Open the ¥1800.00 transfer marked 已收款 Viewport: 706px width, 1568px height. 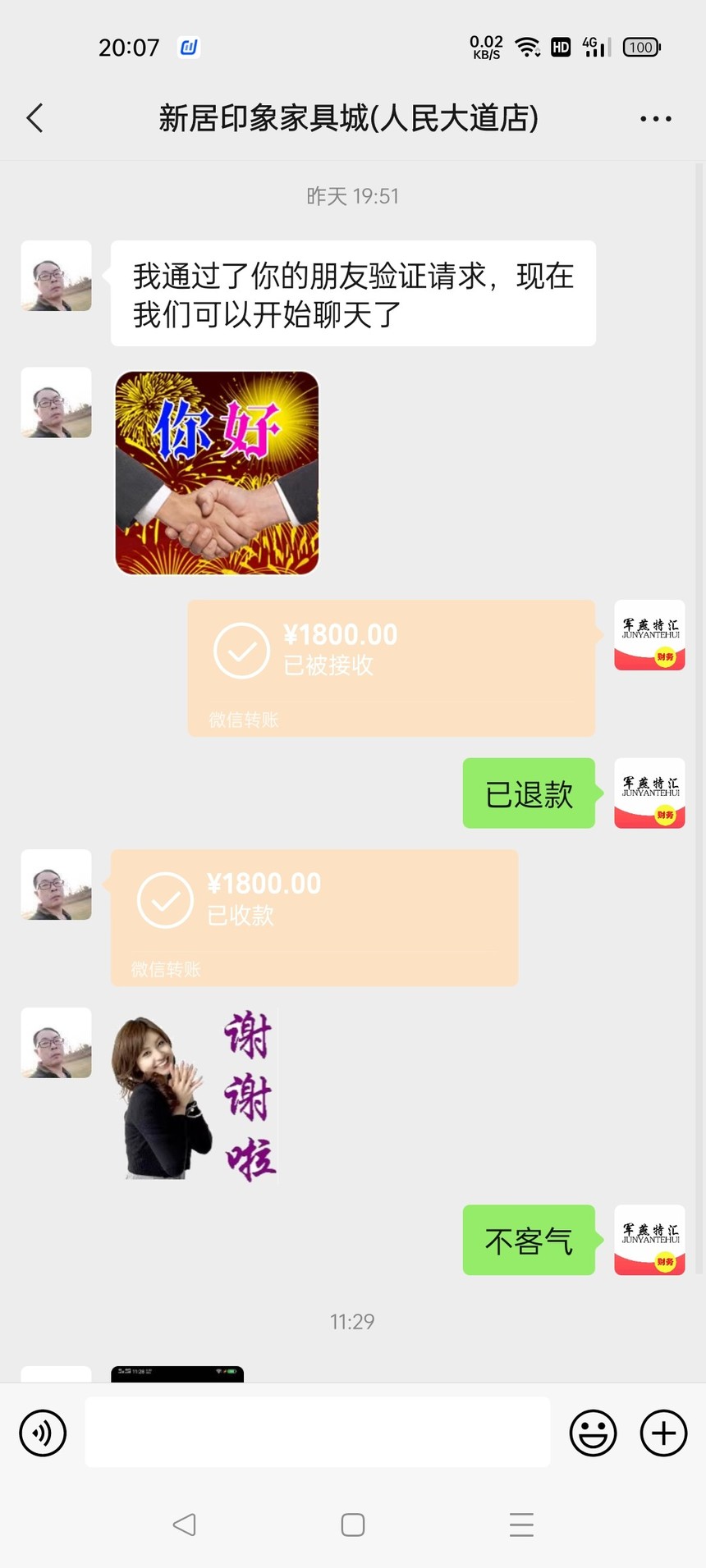pyautogui.click(x=314, y=917)
